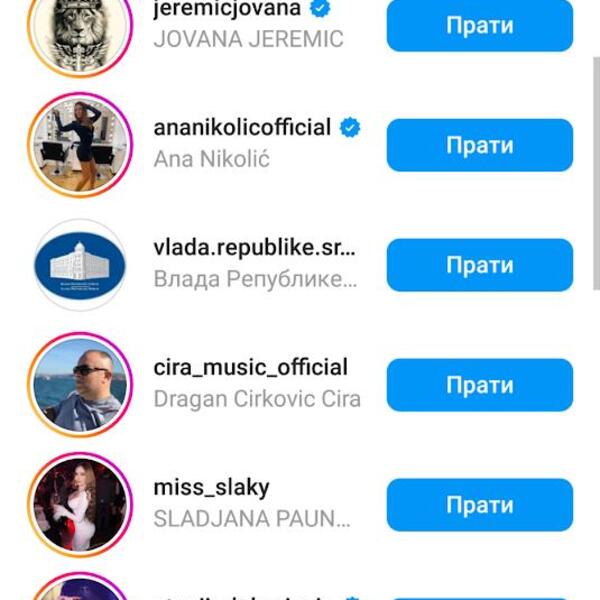View miss_slaky's story from the avatar

click(80, 505)
